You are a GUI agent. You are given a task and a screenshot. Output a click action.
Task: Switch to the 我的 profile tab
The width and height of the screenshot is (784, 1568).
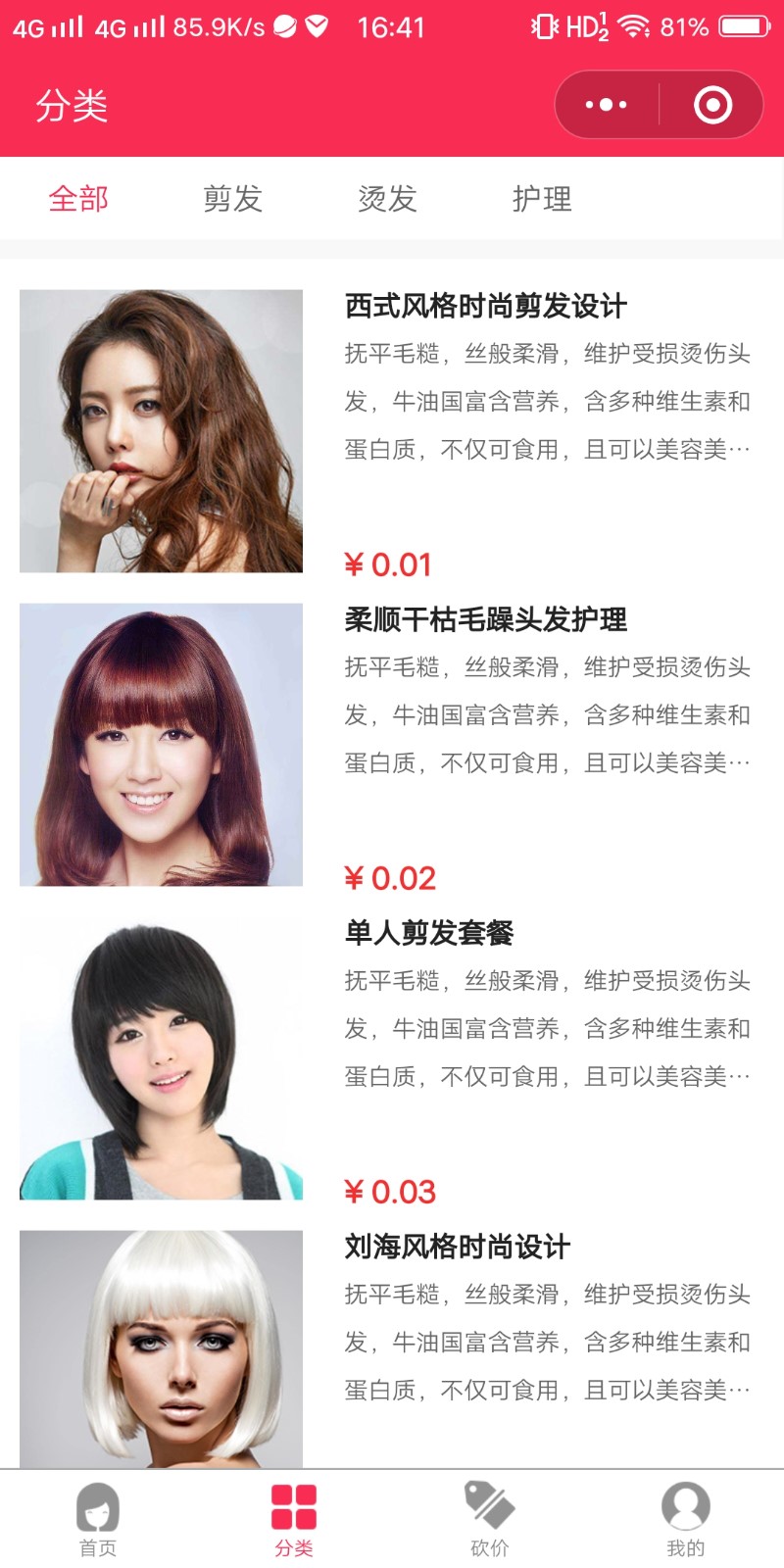[x=686, y=1519]
